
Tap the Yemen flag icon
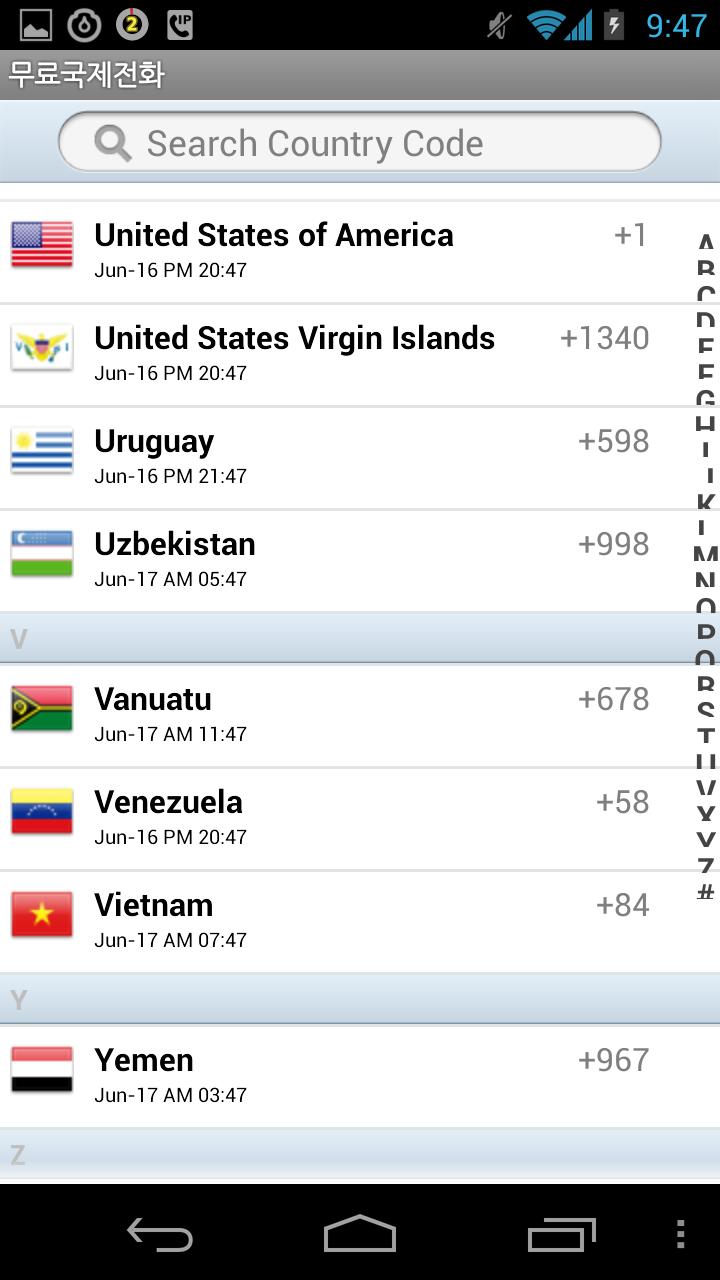point(41,1069)
